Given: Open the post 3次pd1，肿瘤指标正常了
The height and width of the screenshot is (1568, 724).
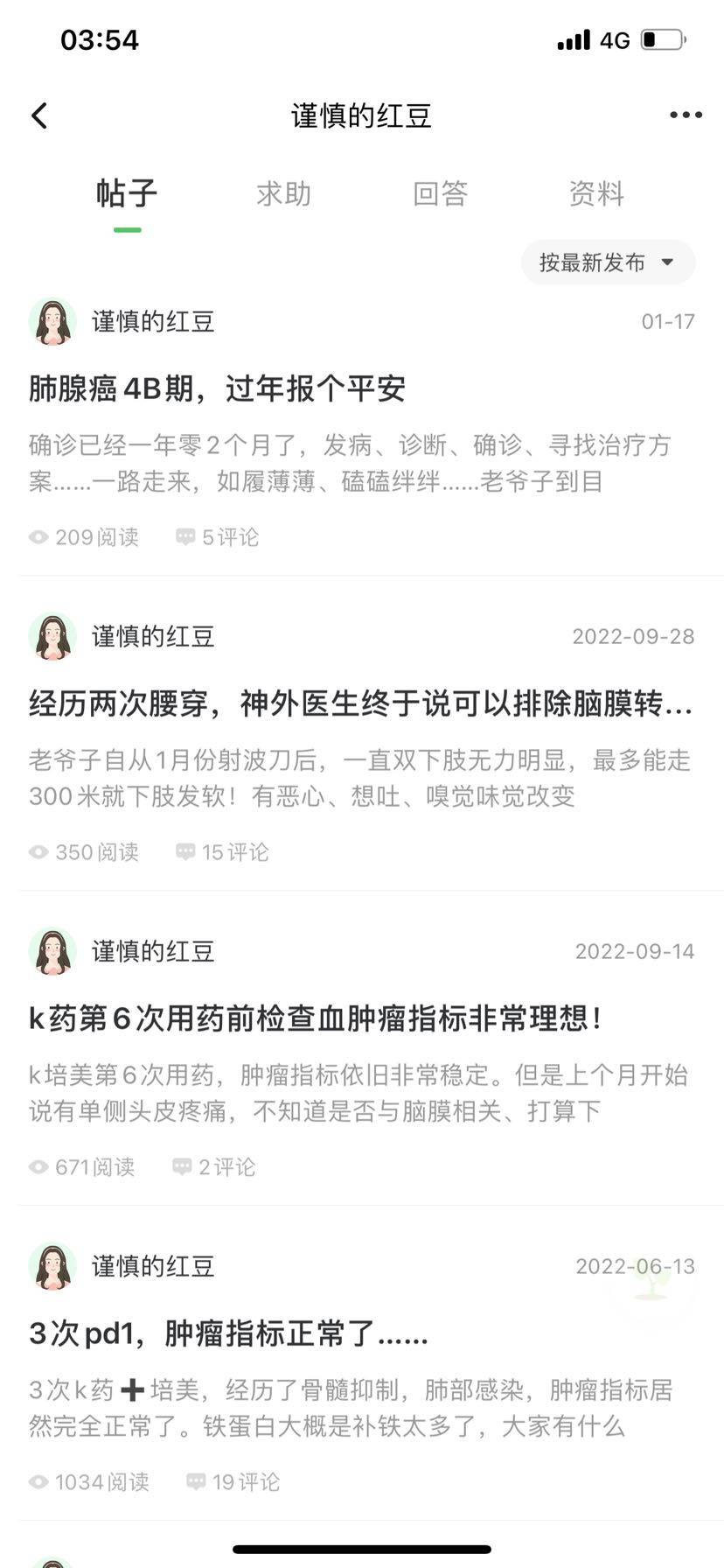Looking at the screenshot, I should pos(228,1333).
